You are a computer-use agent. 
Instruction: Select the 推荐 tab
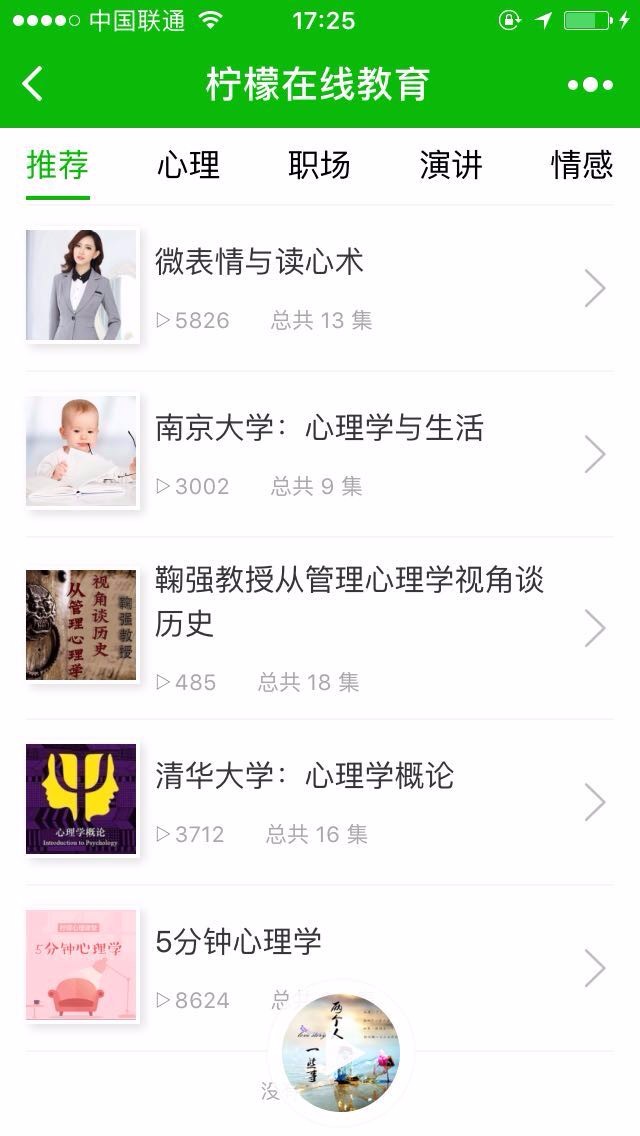pyautogui.click(x=57, y=164)
